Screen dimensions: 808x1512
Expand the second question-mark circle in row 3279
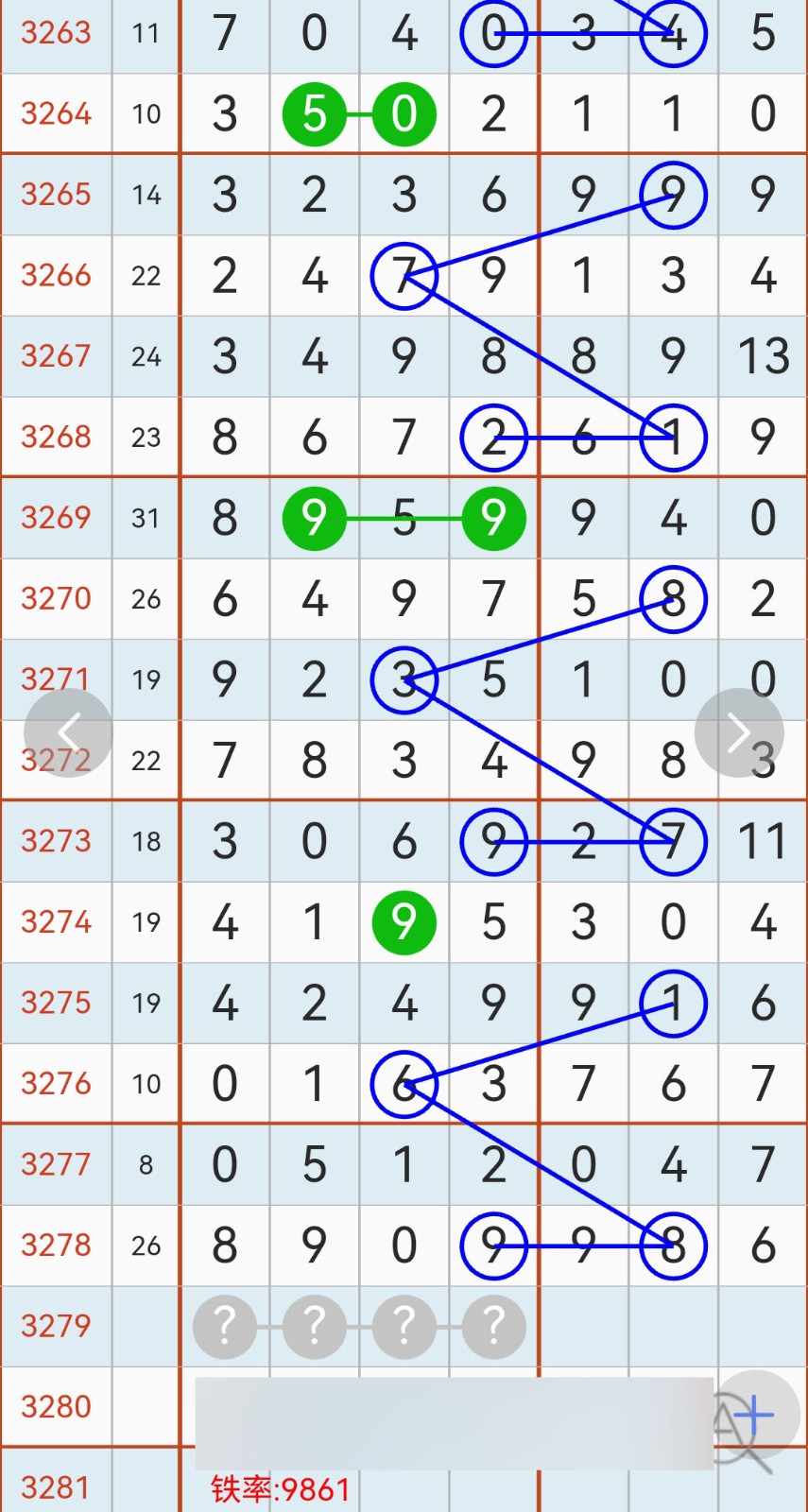point(315,1327)
